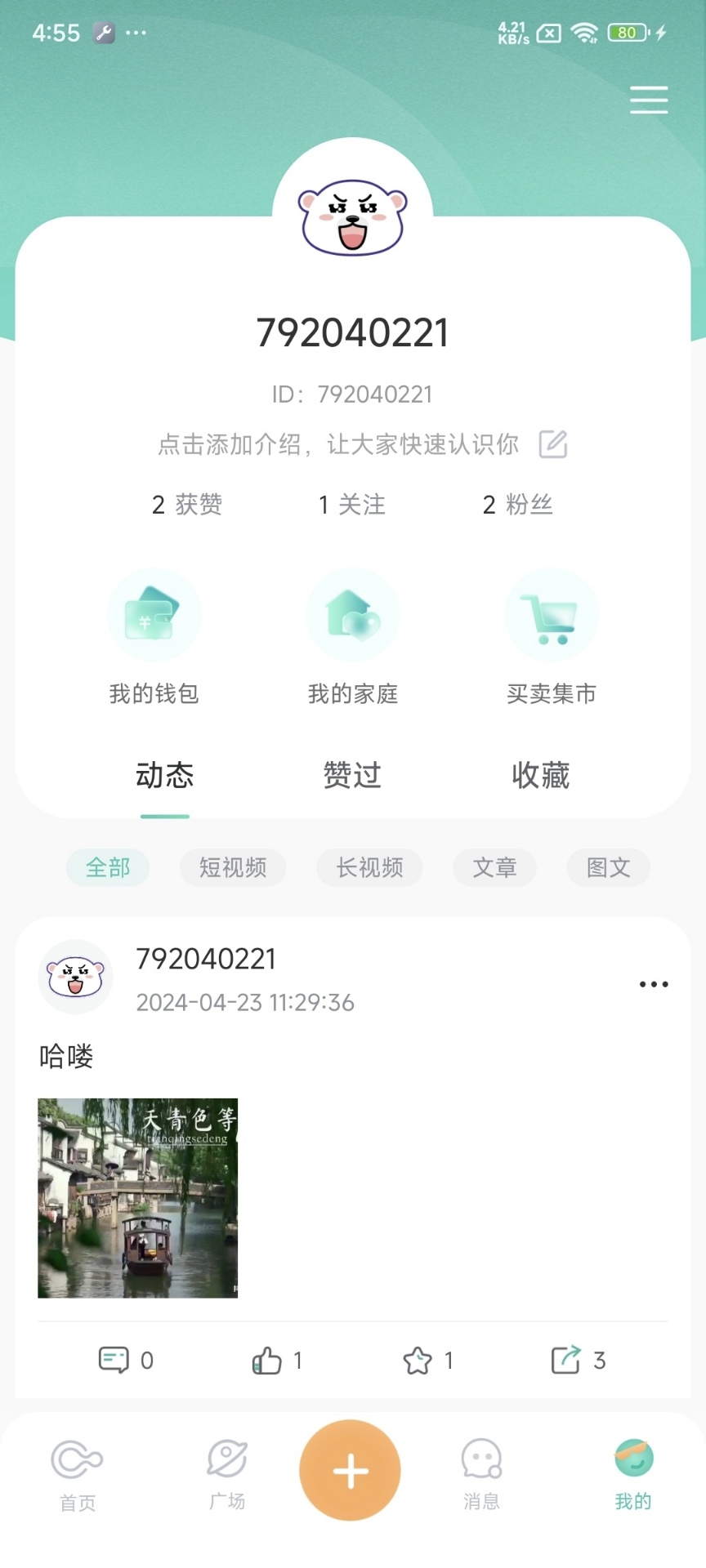Filter posts by 长视频
Viewport: 706px width, 1568px height.
coord(369,867)
